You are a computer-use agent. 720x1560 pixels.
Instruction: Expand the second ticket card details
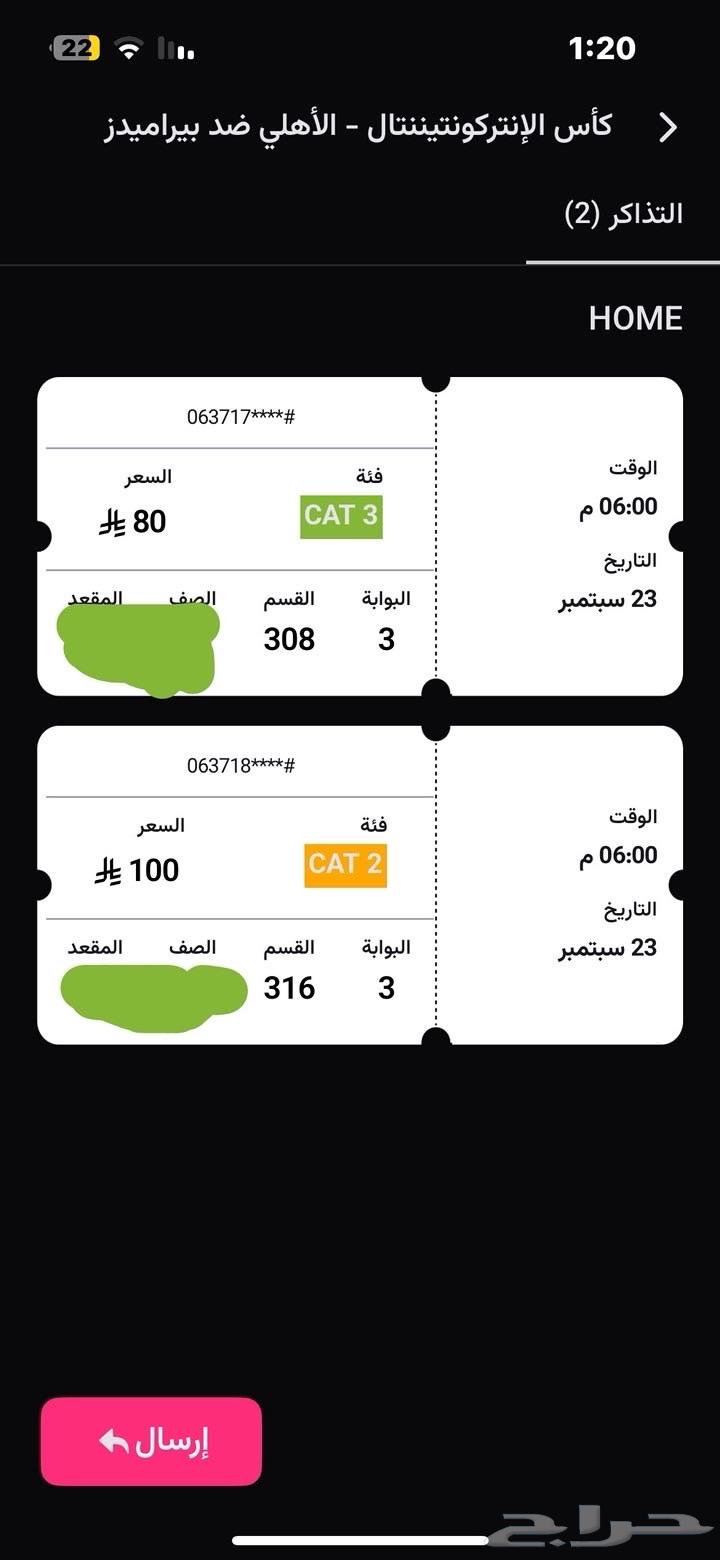click(360, 885)
